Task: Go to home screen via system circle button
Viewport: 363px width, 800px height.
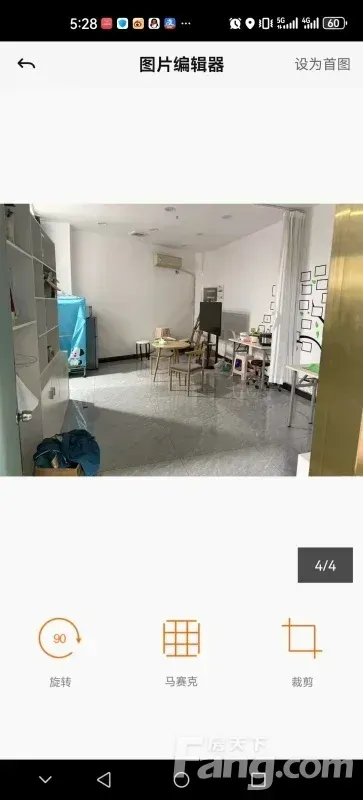Action: (x=181, y=779)
